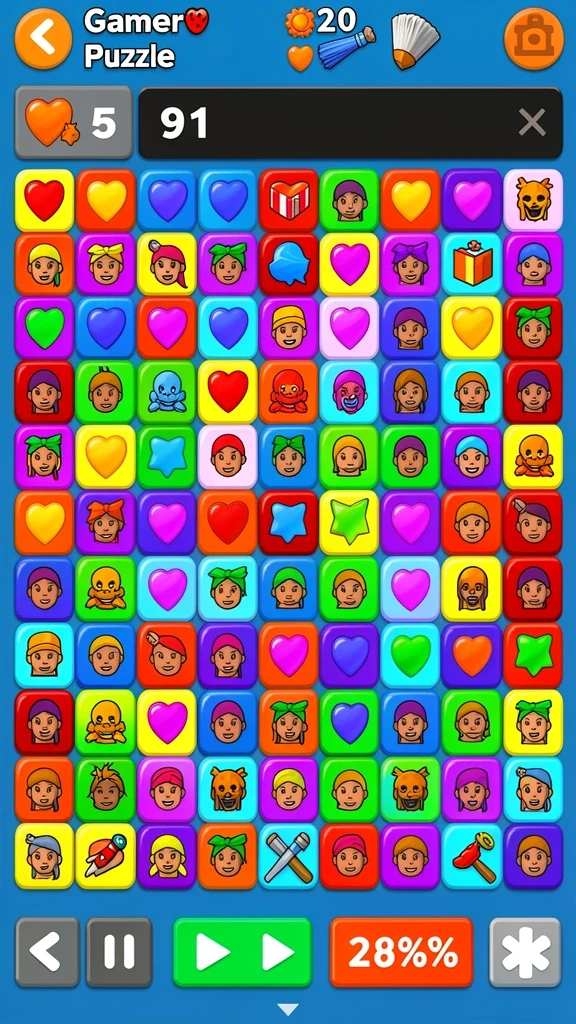Hit the green fast-forward button

[x=242, y=952]
